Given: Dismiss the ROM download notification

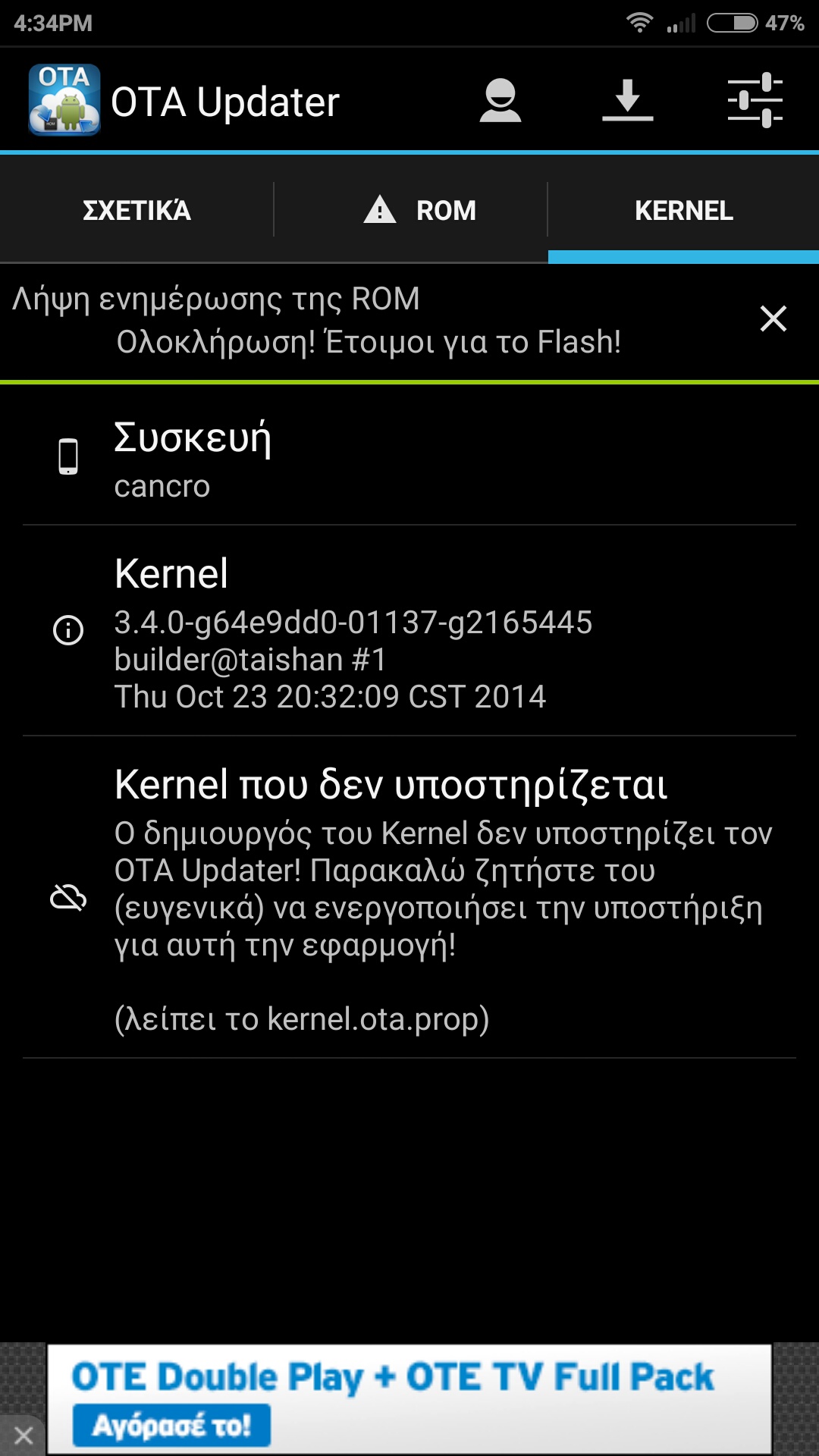Looking at the screenshot, I should pyautogui.click(x=773, y=318).
